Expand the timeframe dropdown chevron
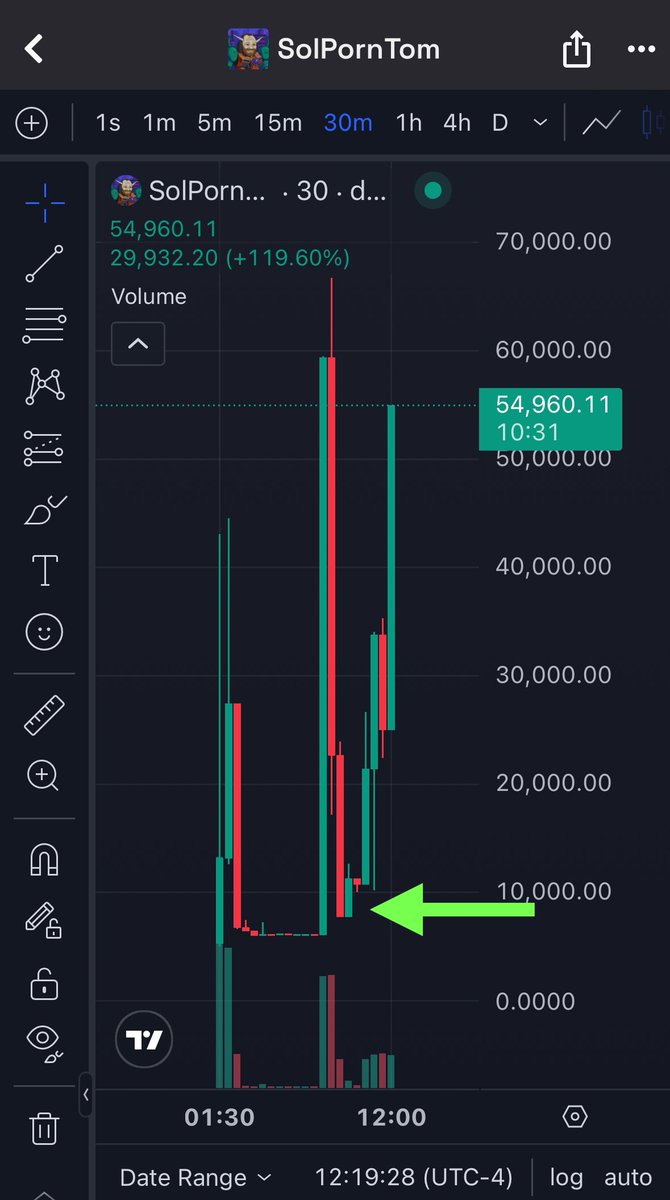Image resolution: width=670 pixels, height=1200 pixels. [540, 123]
